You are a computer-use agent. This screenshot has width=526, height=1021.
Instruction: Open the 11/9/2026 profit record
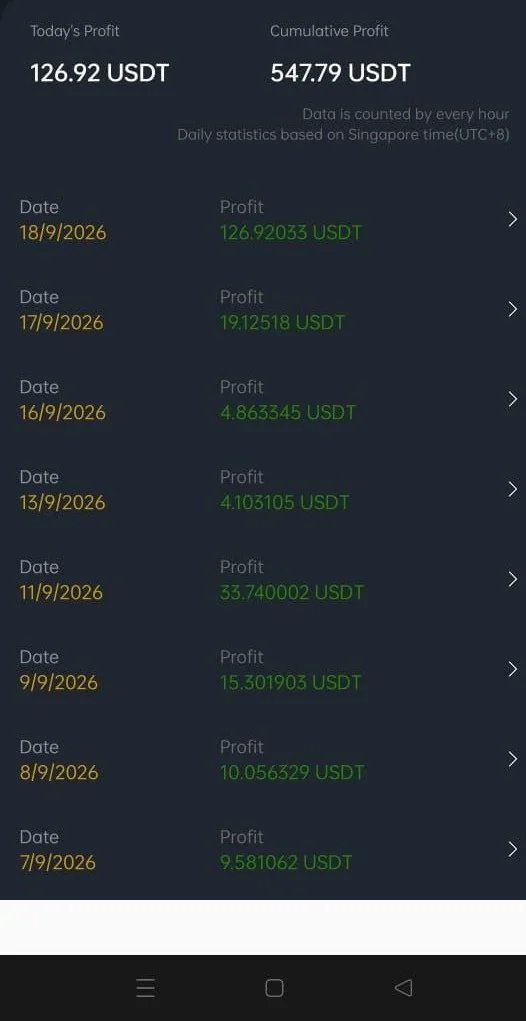pos(263,580)
